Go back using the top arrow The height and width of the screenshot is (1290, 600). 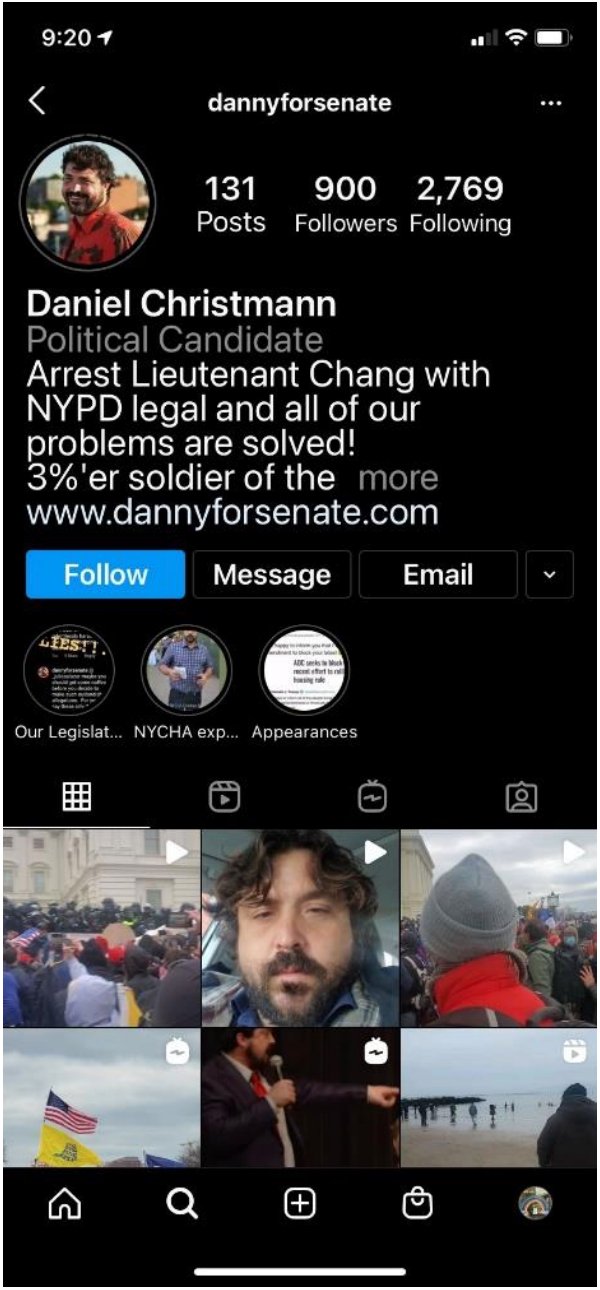pos(38,101)
